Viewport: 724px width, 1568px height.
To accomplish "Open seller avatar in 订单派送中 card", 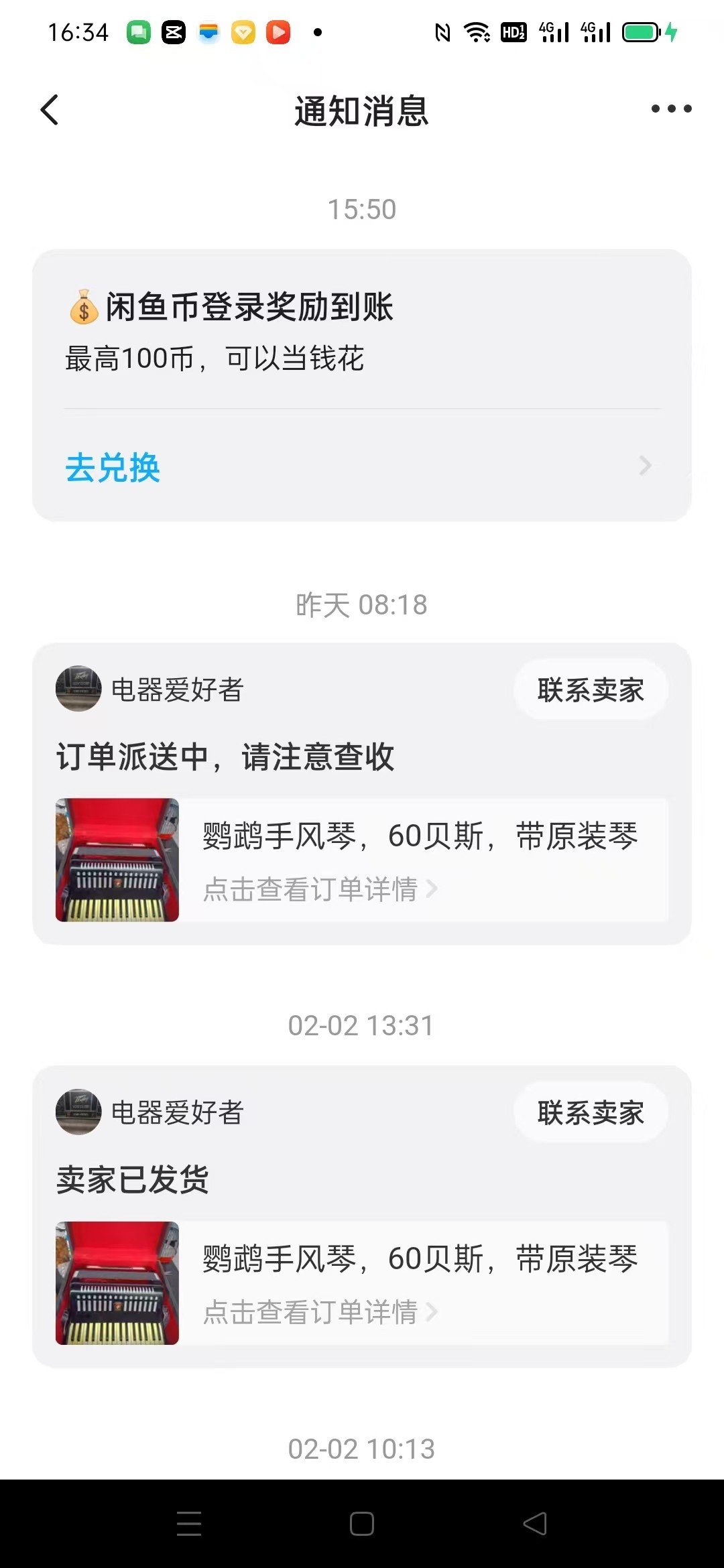I will point(78,688).
